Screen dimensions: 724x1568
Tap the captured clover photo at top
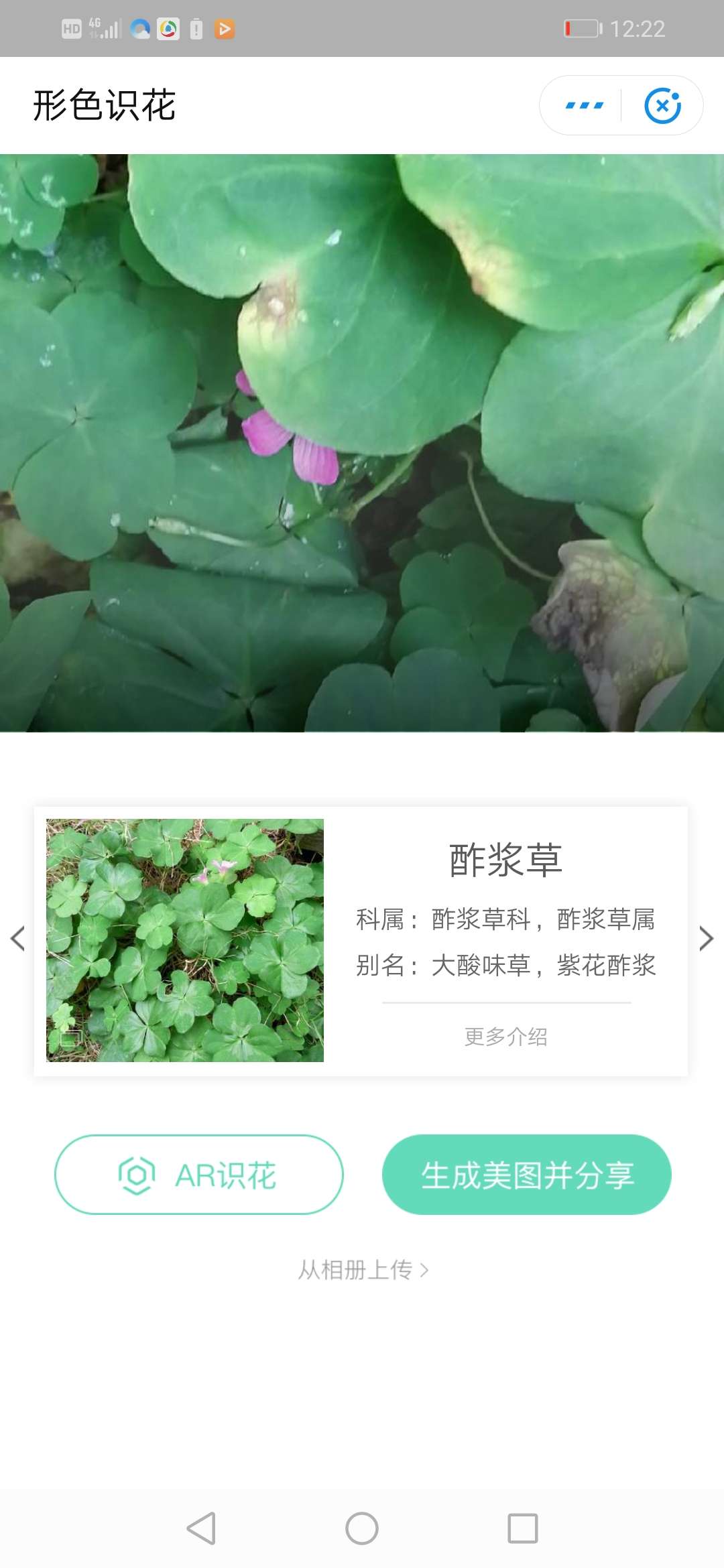click(362, 442)
